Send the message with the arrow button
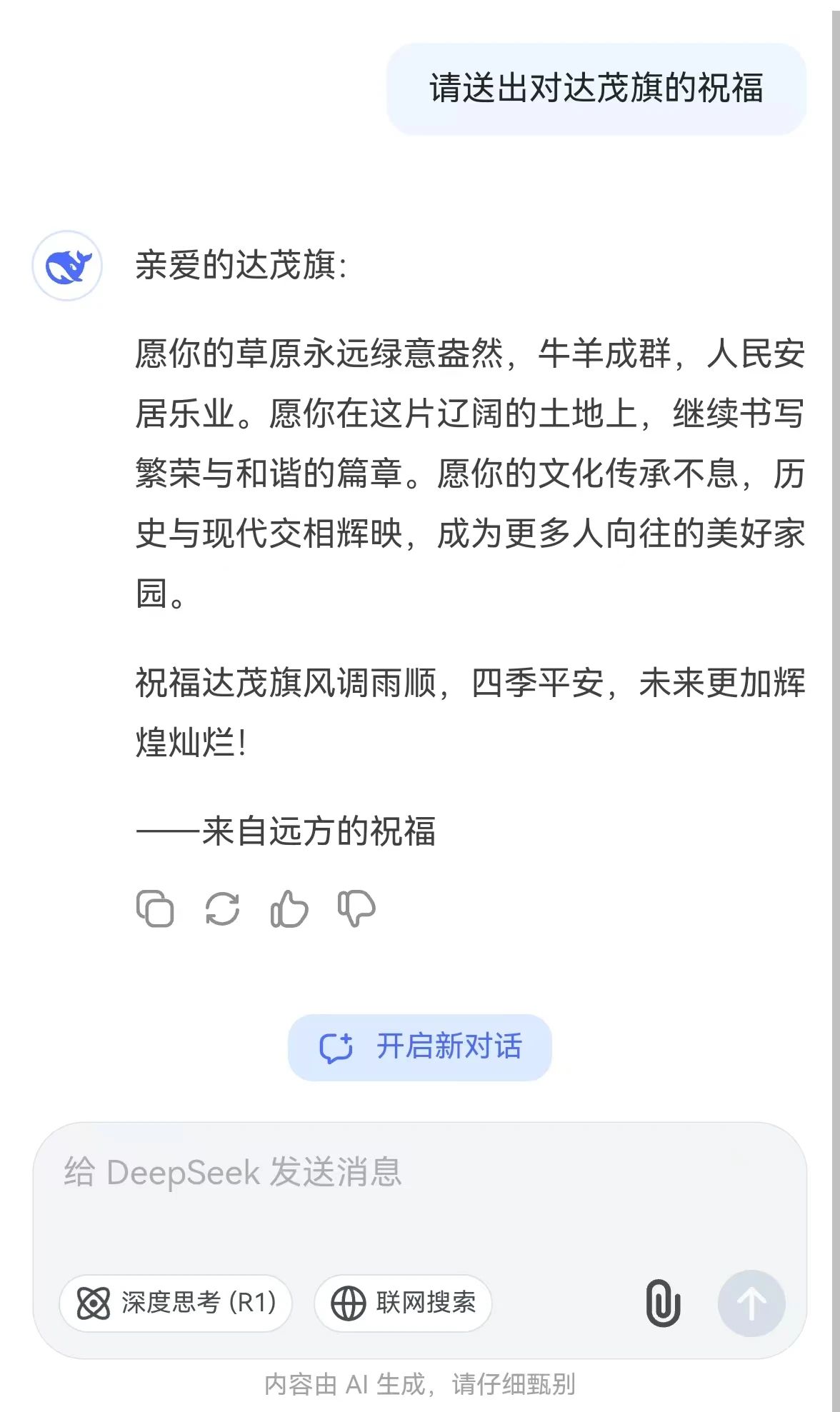Image resolution: width=840 pixels, height=1412 pixels. pyautogui.click(x=751, y=1303)
